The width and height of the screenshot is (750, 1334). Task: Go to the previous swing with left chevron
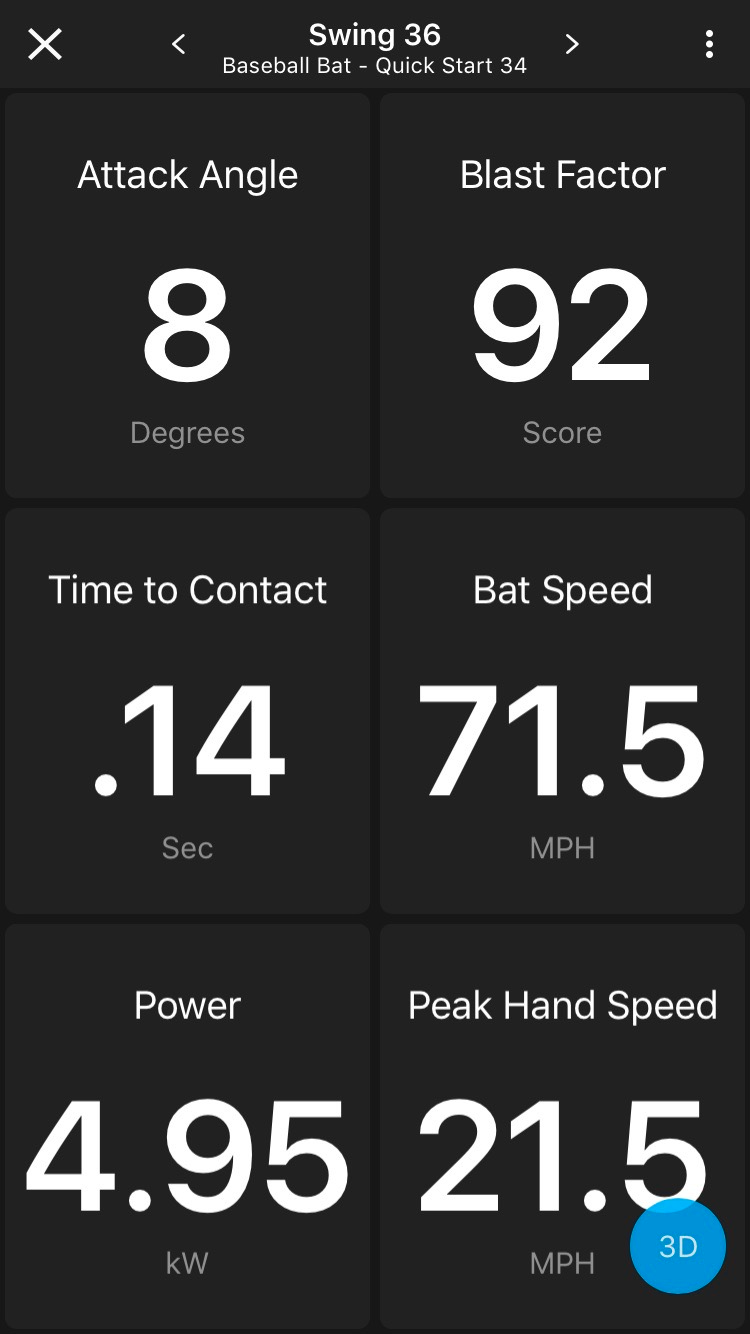click(x=178, y=44)
